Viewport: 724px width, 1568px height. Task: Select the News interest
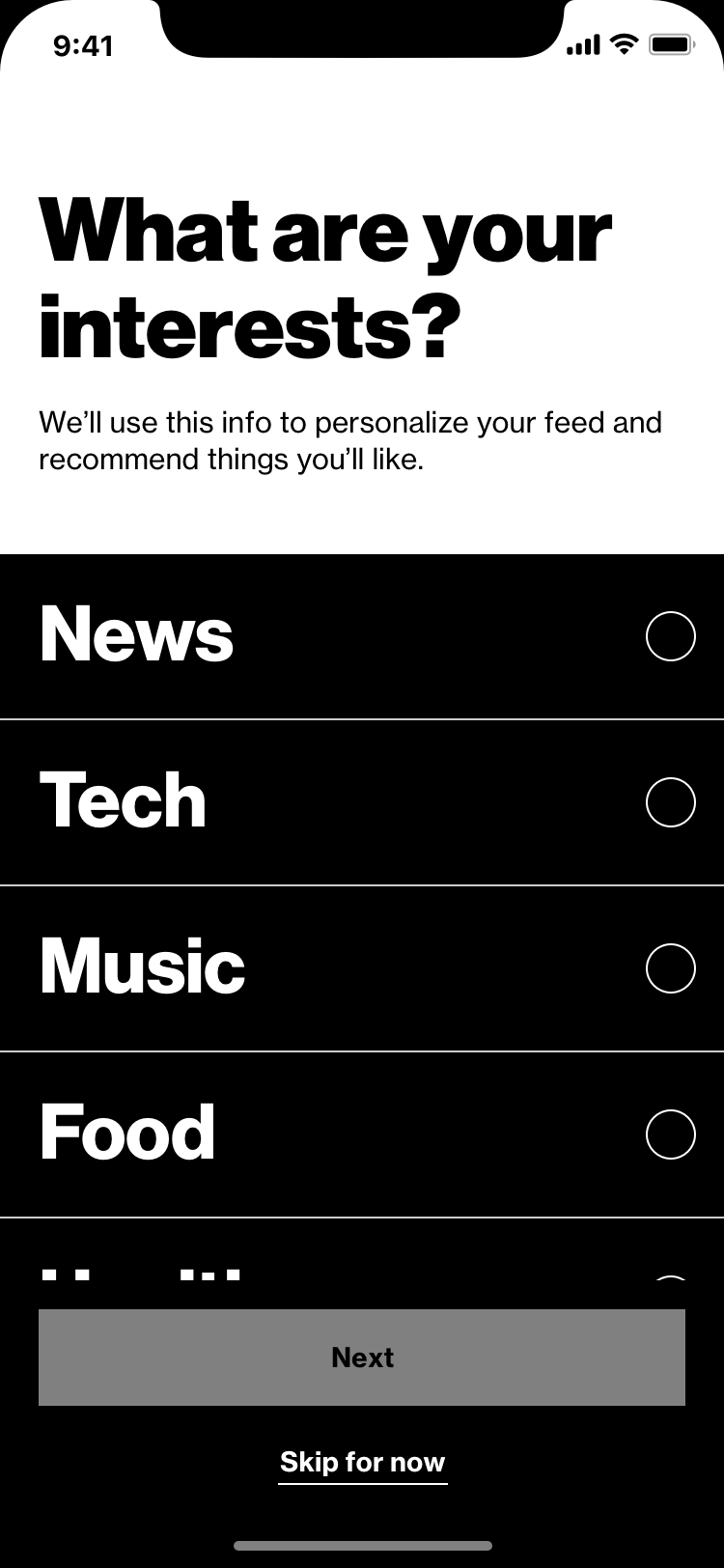click(x=670, y=636)
